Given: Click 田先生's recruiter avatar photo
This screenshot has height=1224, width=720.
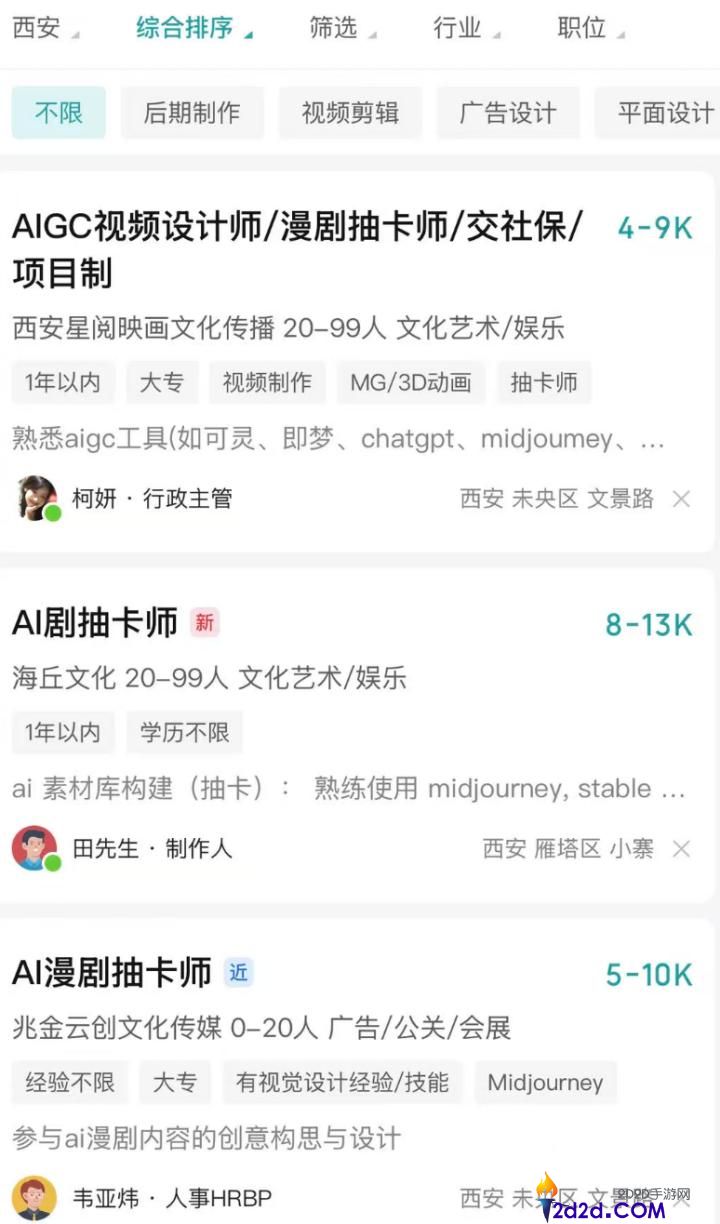Looking at the screenshot, I should (30, 847).
